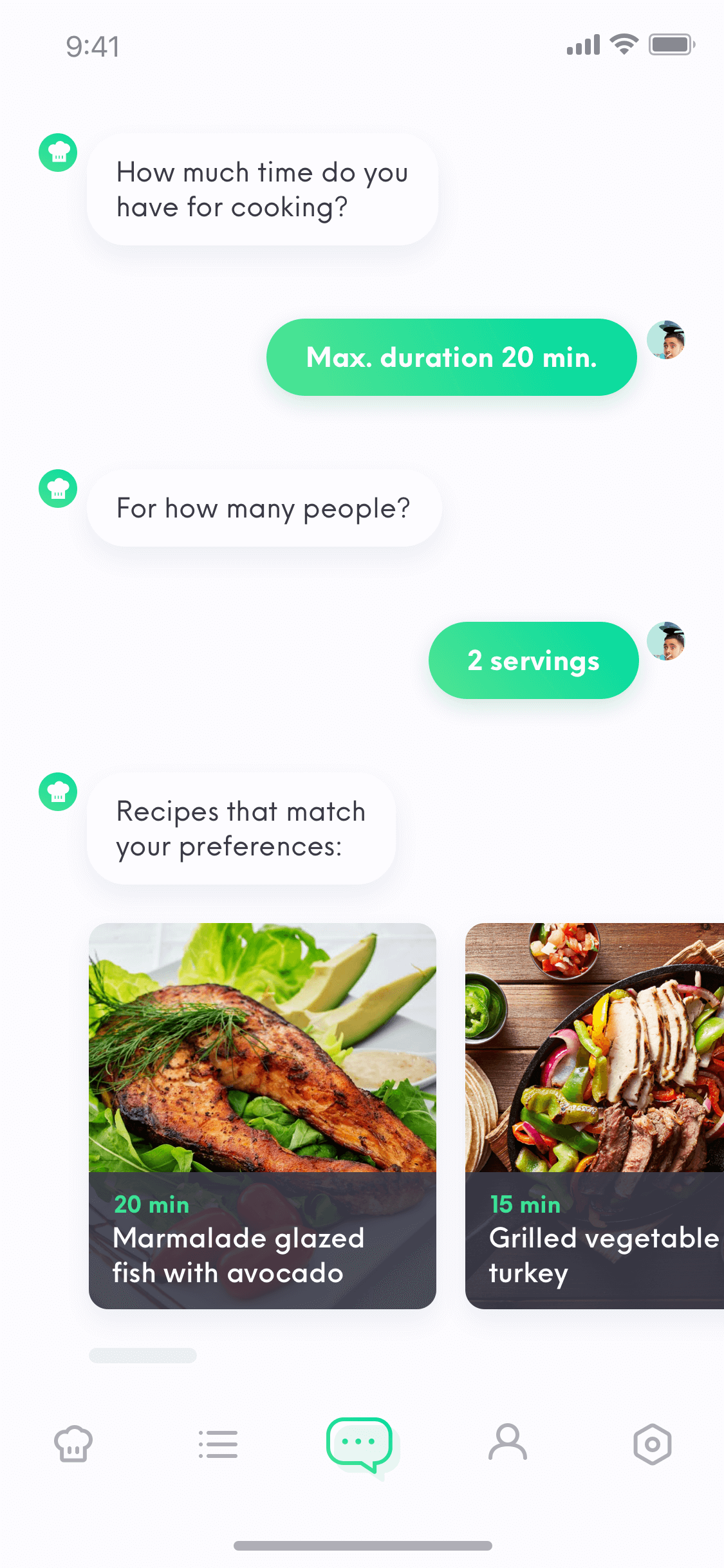
Task: Open the list tab
Action: coord(218,1444)
